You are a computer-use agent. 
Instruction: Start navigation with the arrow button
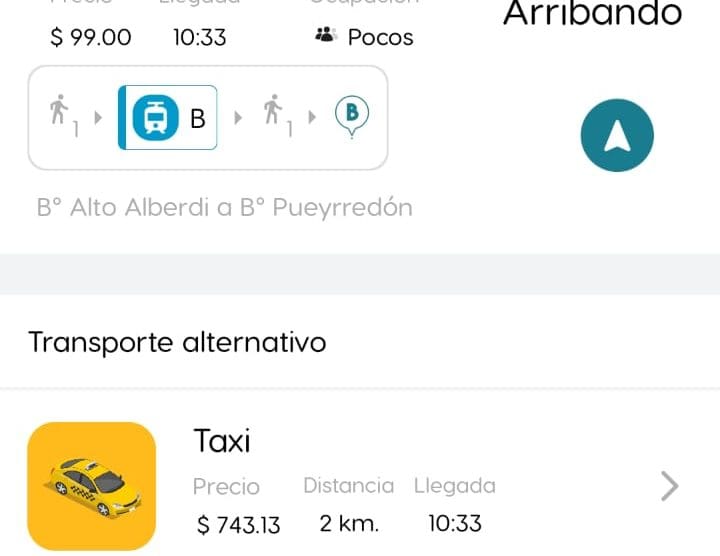617,136
